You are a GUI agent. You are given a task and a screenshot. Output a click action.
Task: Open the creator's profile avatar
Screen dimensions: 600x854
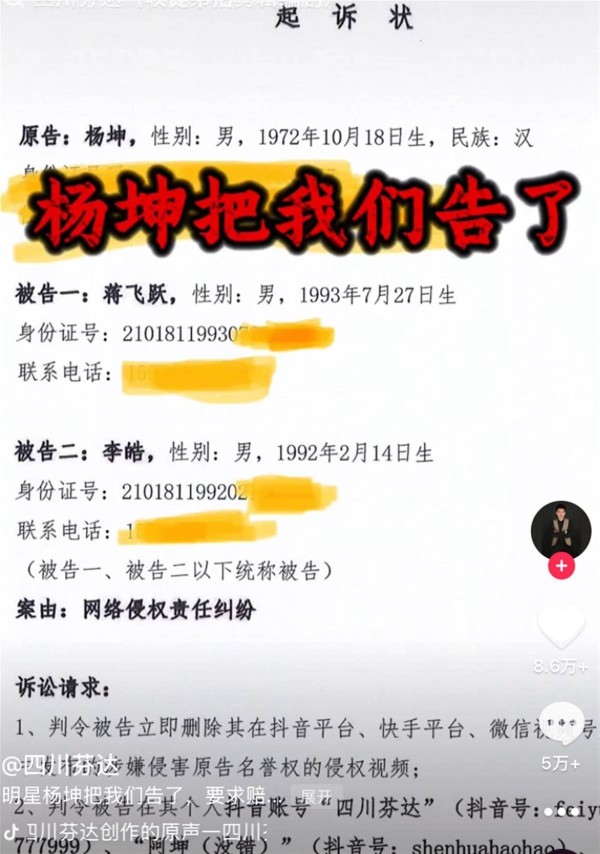pyautogui.click(x=561, y=529)
